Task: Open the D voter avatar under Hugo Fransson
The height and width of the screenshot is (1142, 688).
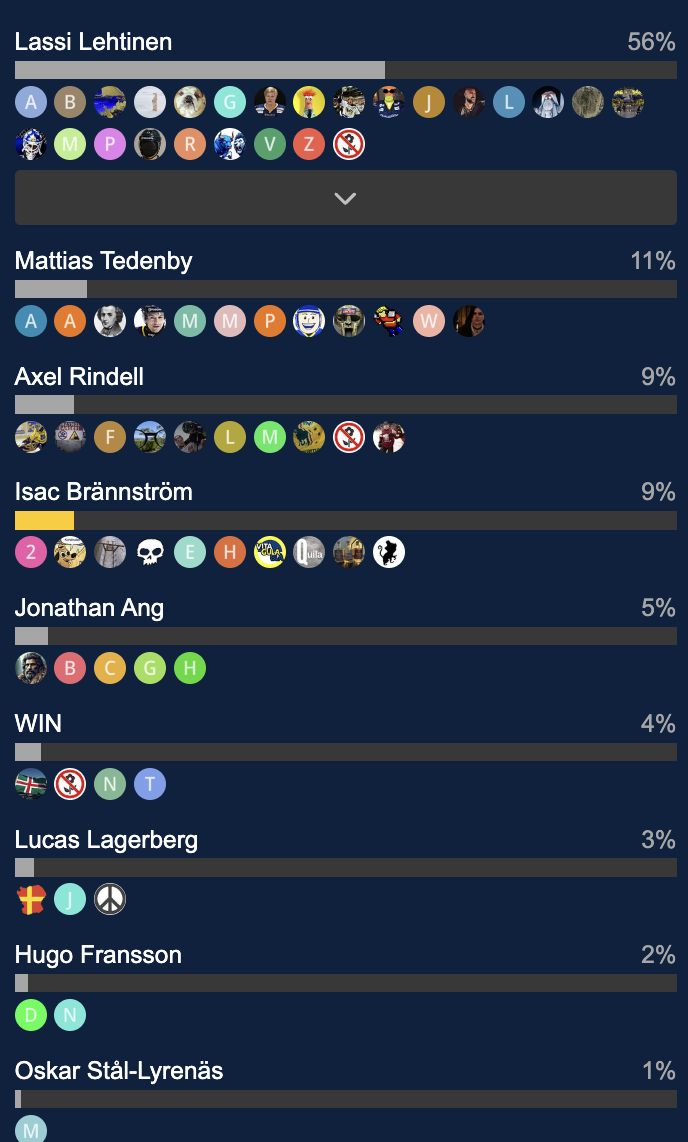Action: coord(31,1016)
